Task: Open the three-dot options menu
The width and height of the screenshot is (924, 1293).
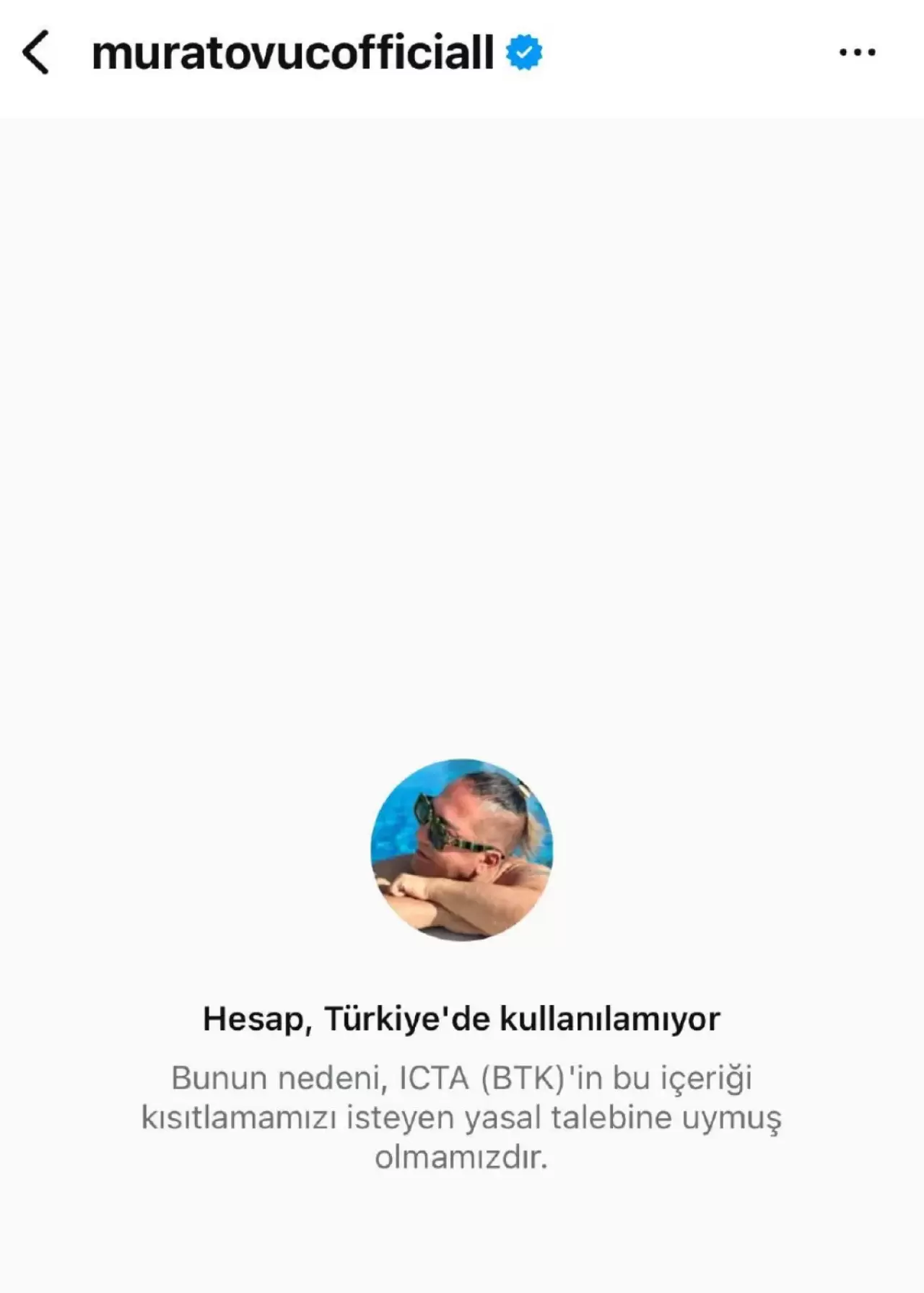Action: [857, 52]
